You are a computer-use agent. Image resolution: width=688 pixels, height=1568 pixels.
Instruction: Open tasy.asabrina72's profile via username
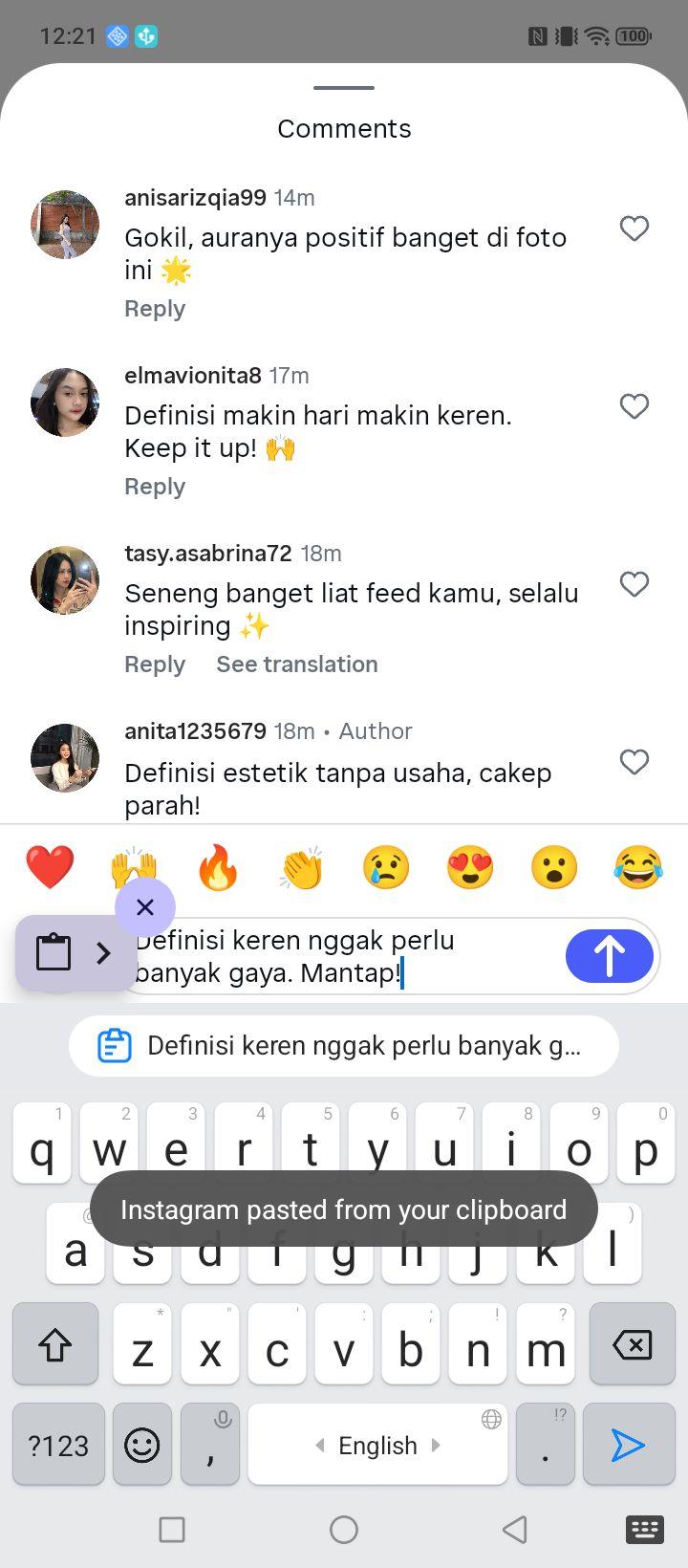click(208, 554)
